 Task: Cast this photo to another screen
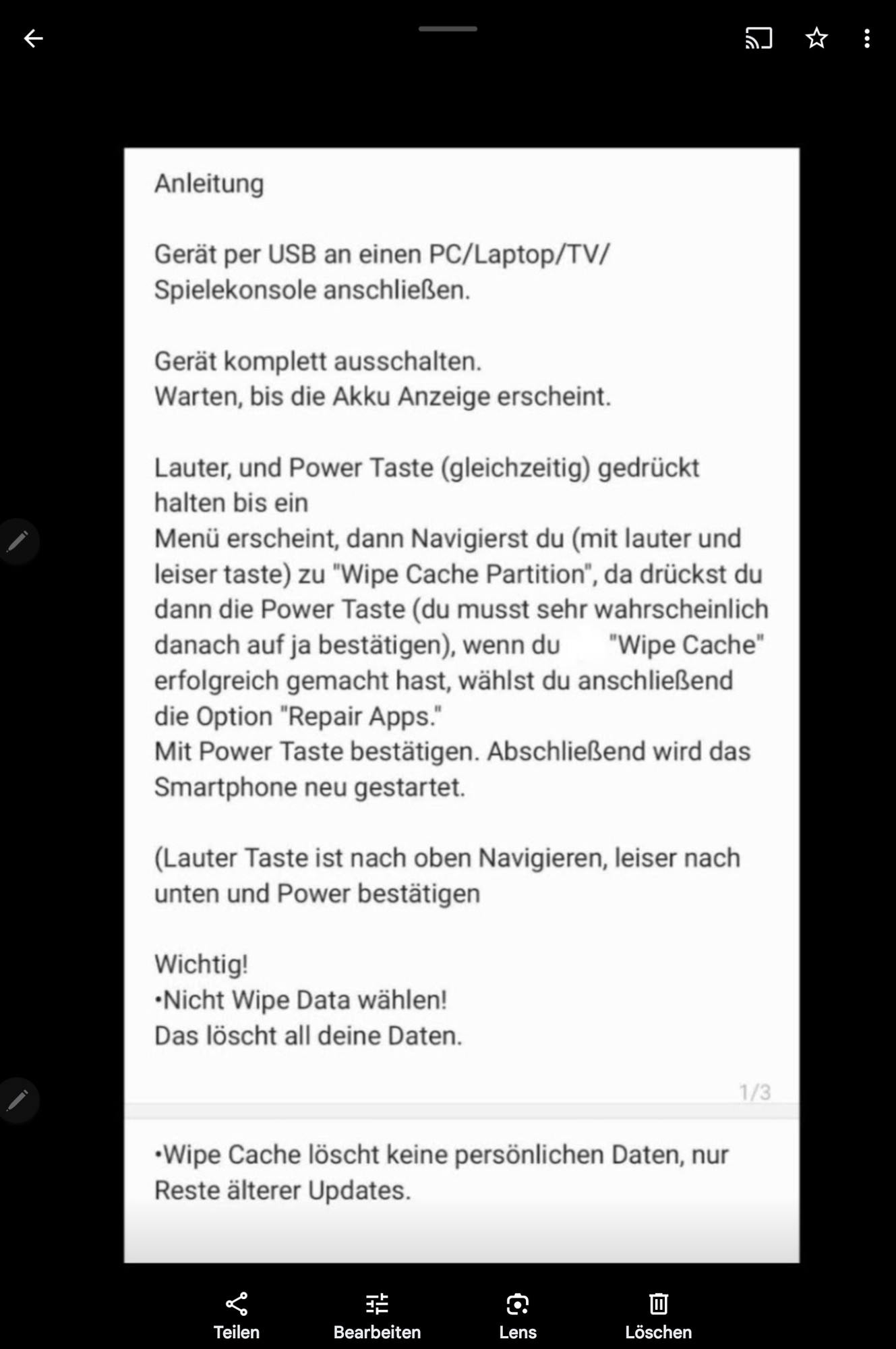pyautogui.click(x=758, y=38)
